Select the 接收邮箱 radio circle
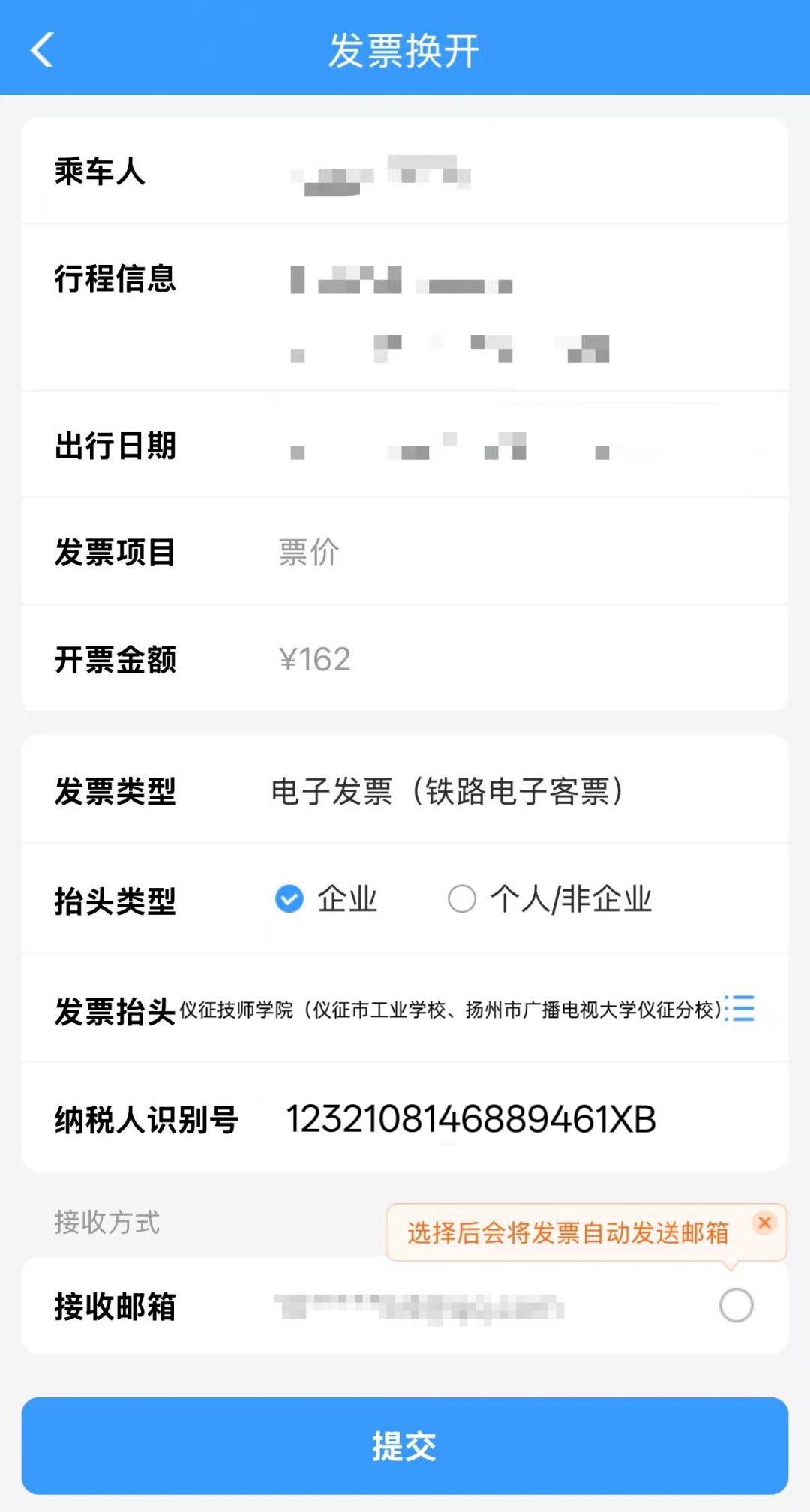The image size is (810, 1512). [x=736, y=1306]
